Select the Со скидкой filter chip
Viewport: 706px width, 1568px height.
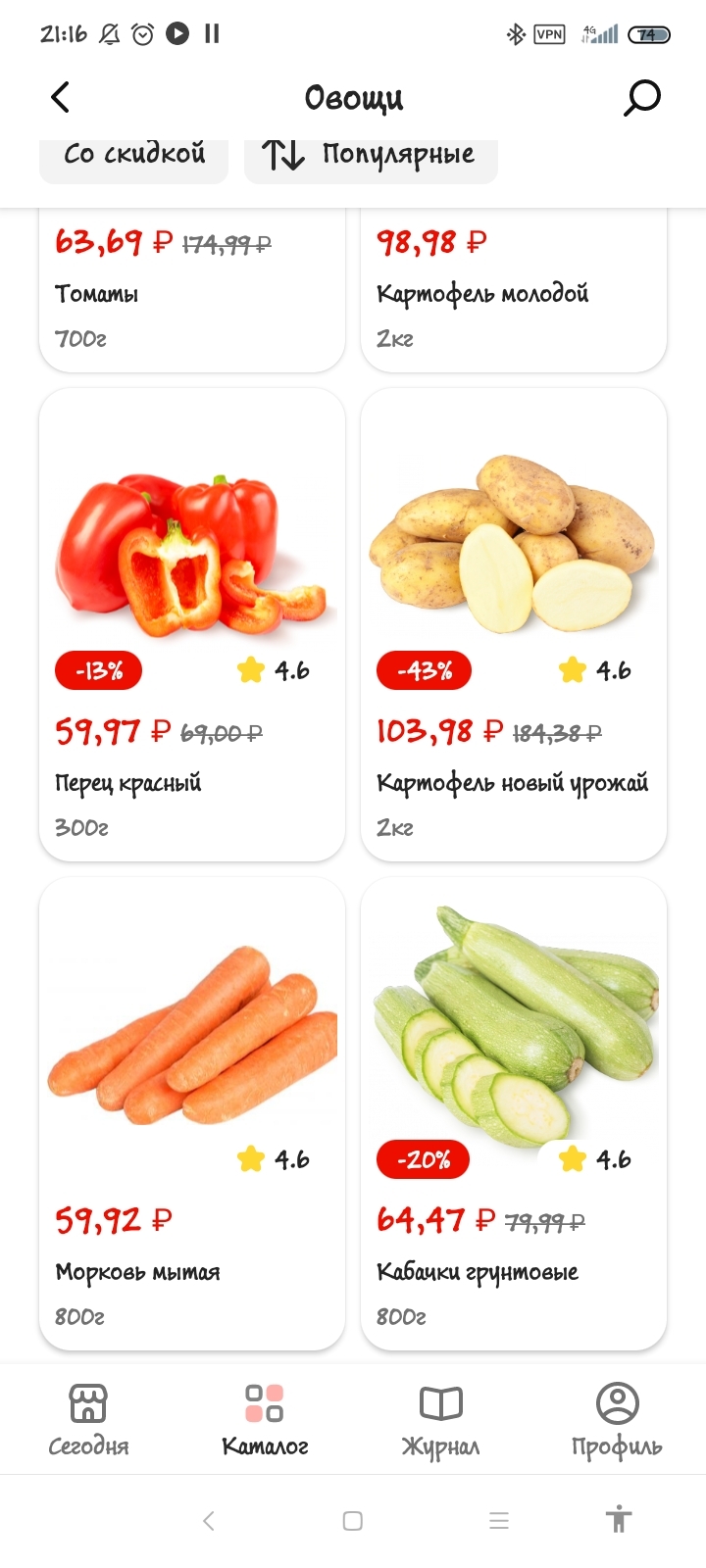pos(134,157)
